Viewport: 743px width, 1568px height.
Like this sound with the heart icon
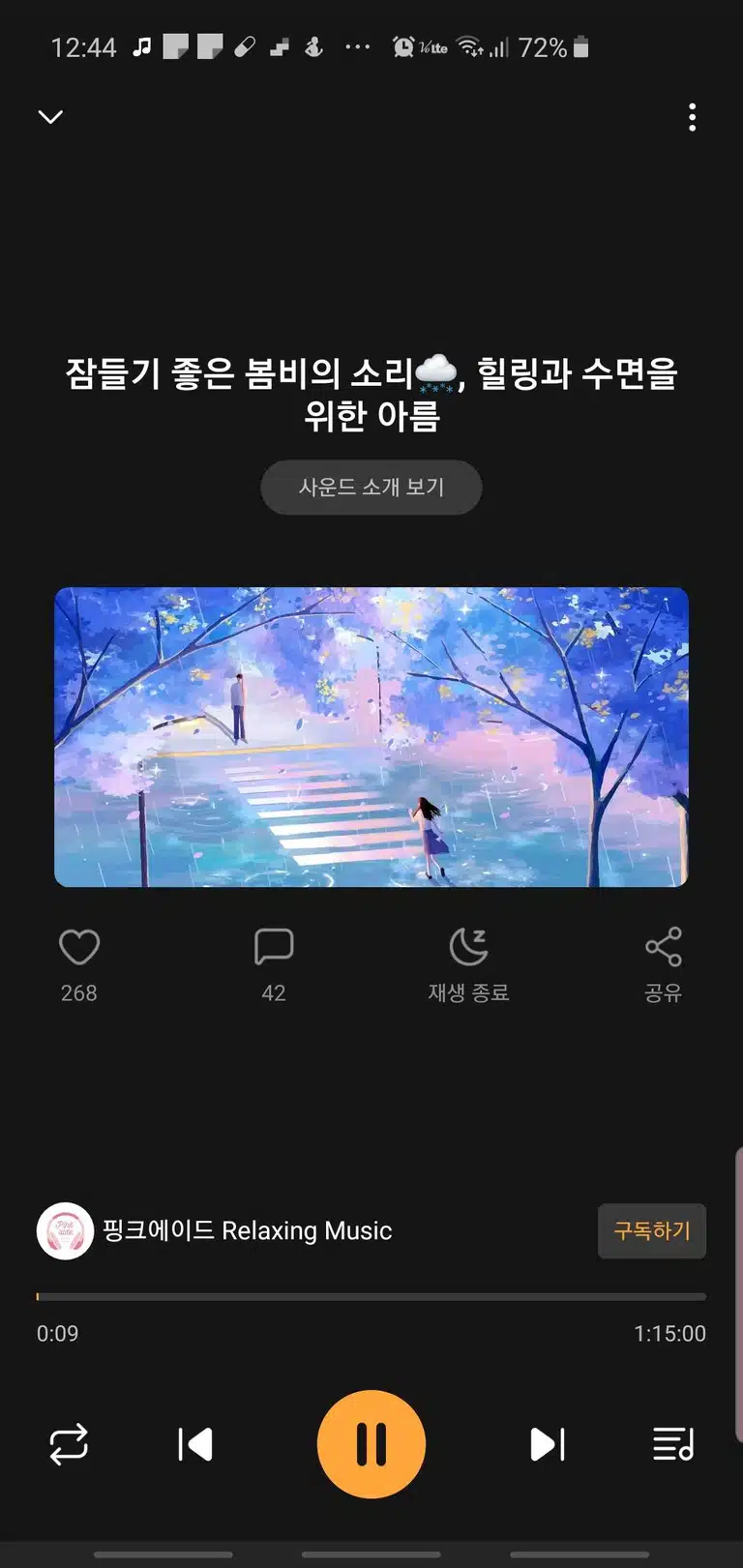coord(79,947)
